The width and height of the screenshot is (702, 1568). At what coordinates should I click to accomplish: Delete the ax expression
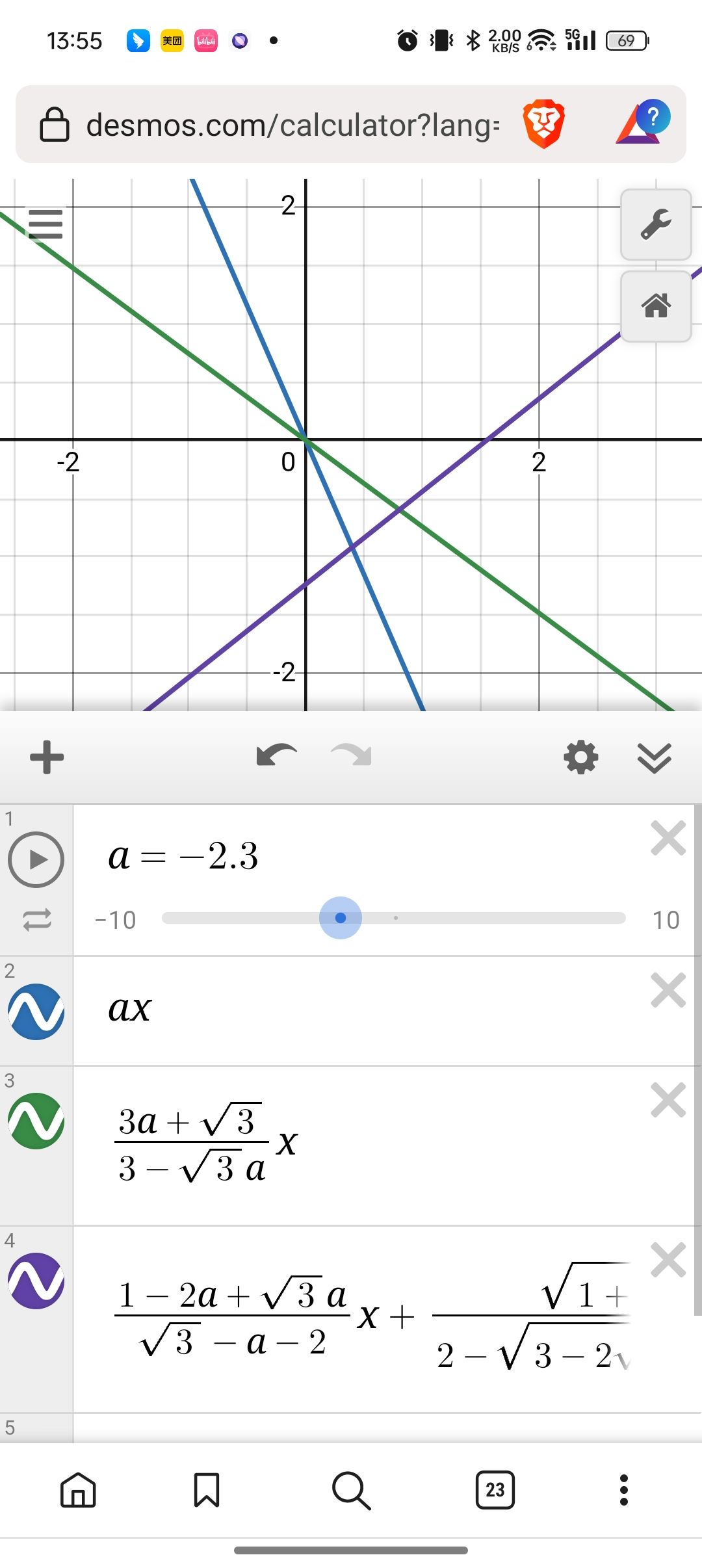(668, 990)
